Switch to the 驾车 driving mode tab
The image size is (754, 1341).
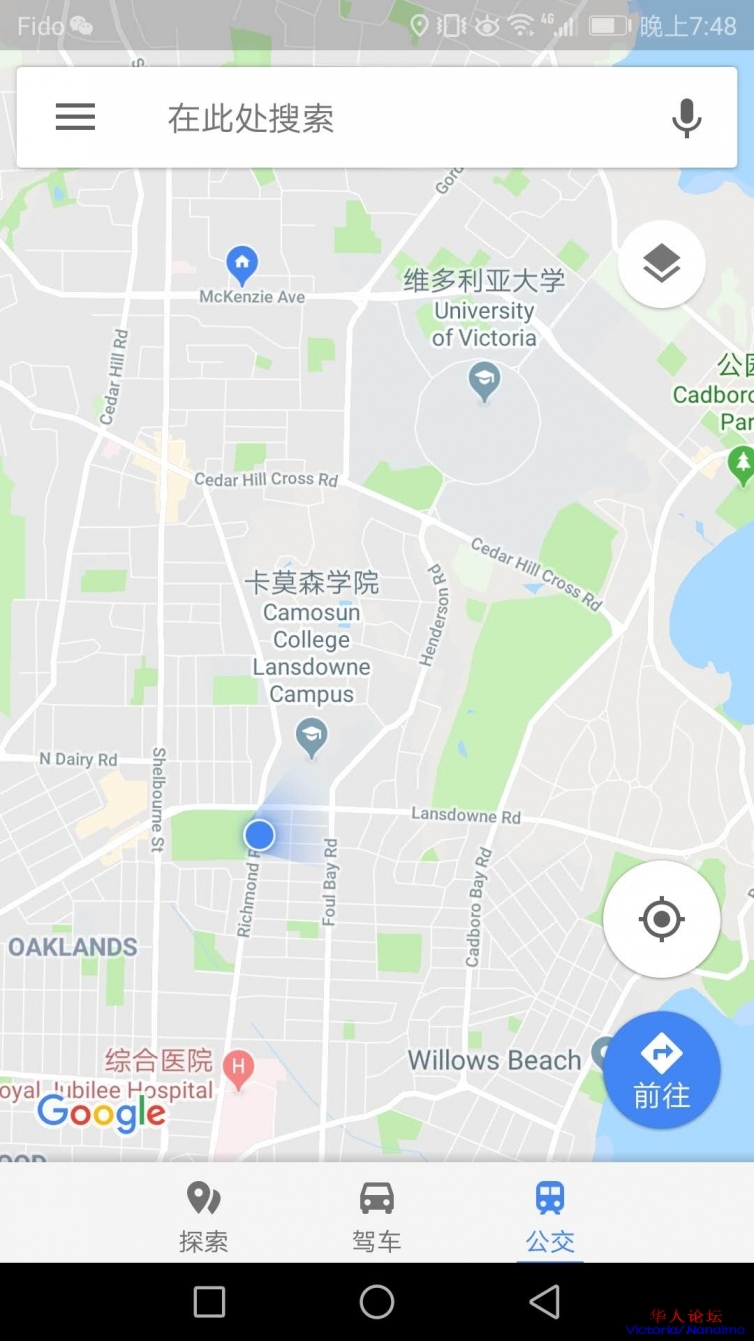click(x=376, y=1213)
